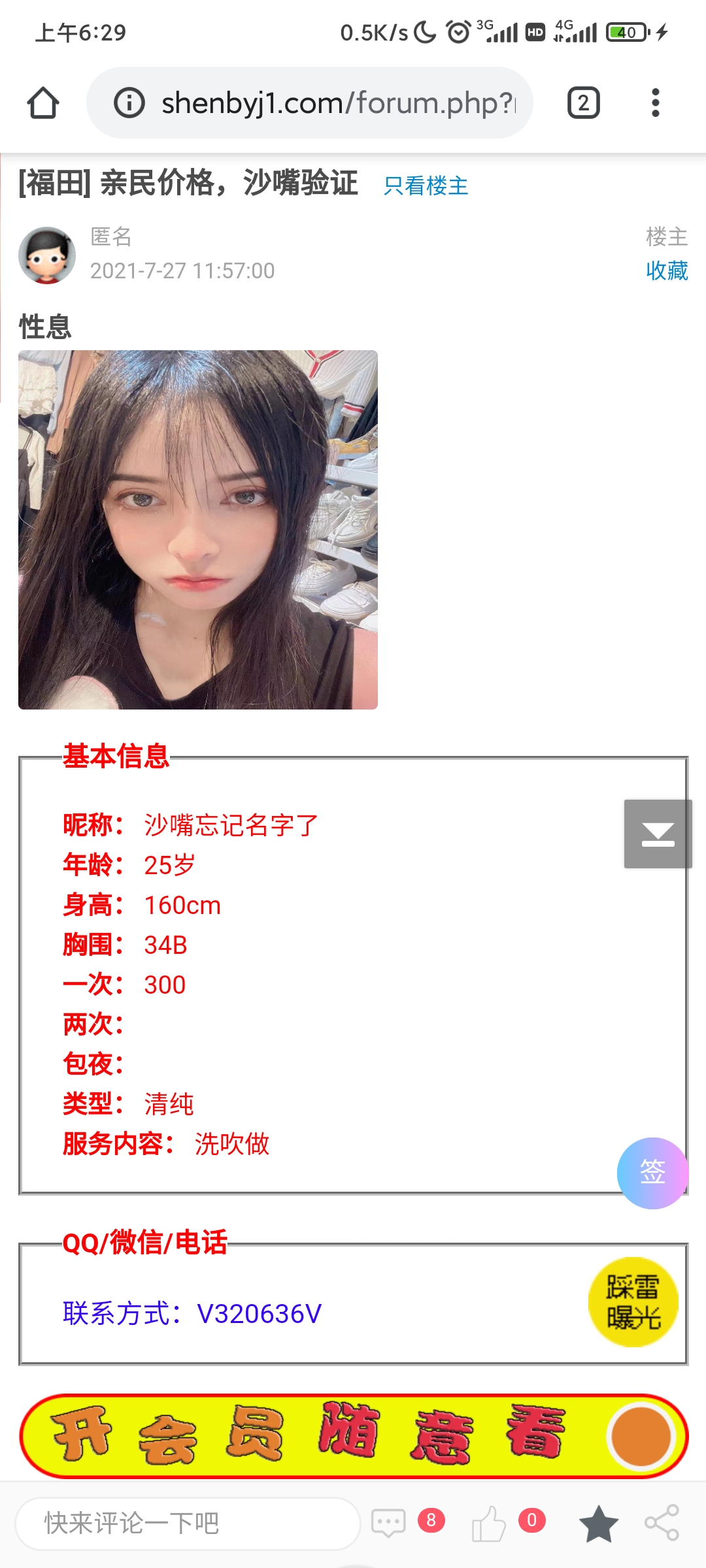Tap the round 签 sign-in button
This screenshot has height=1568, width=706.
652,1173
